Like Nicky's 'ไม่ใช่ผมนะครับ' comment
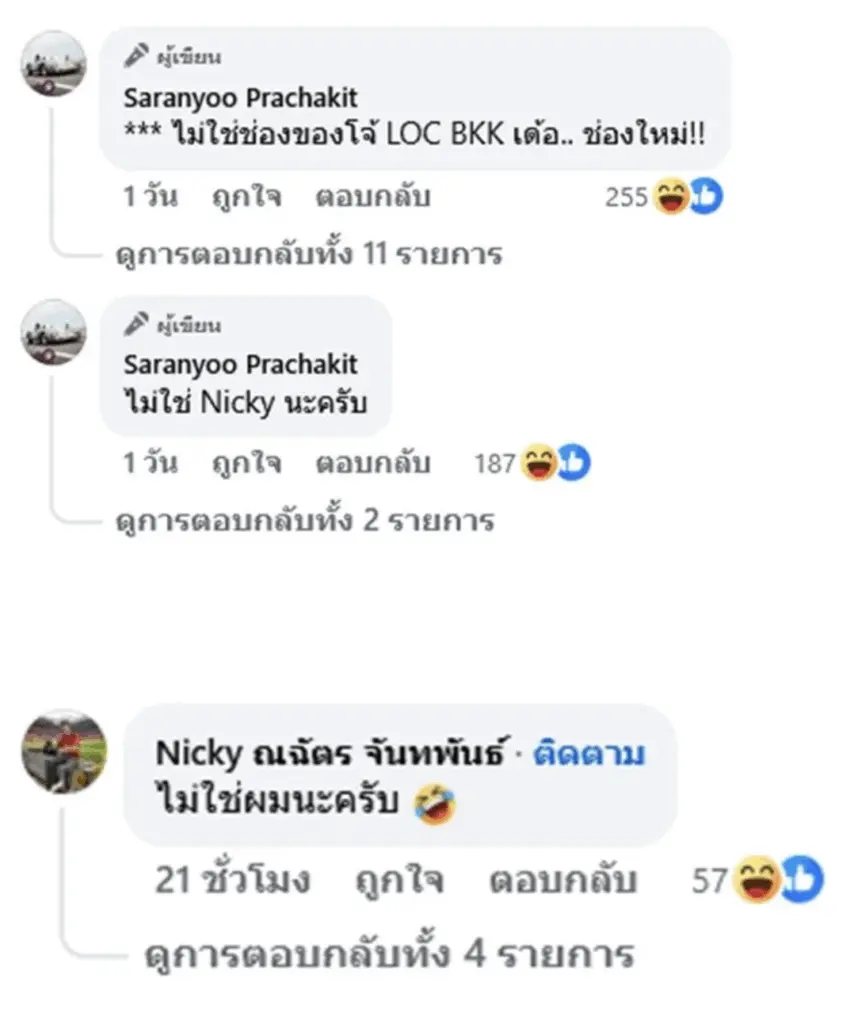The height and width of the screenshot is (1024, 854). click(400, 881)
